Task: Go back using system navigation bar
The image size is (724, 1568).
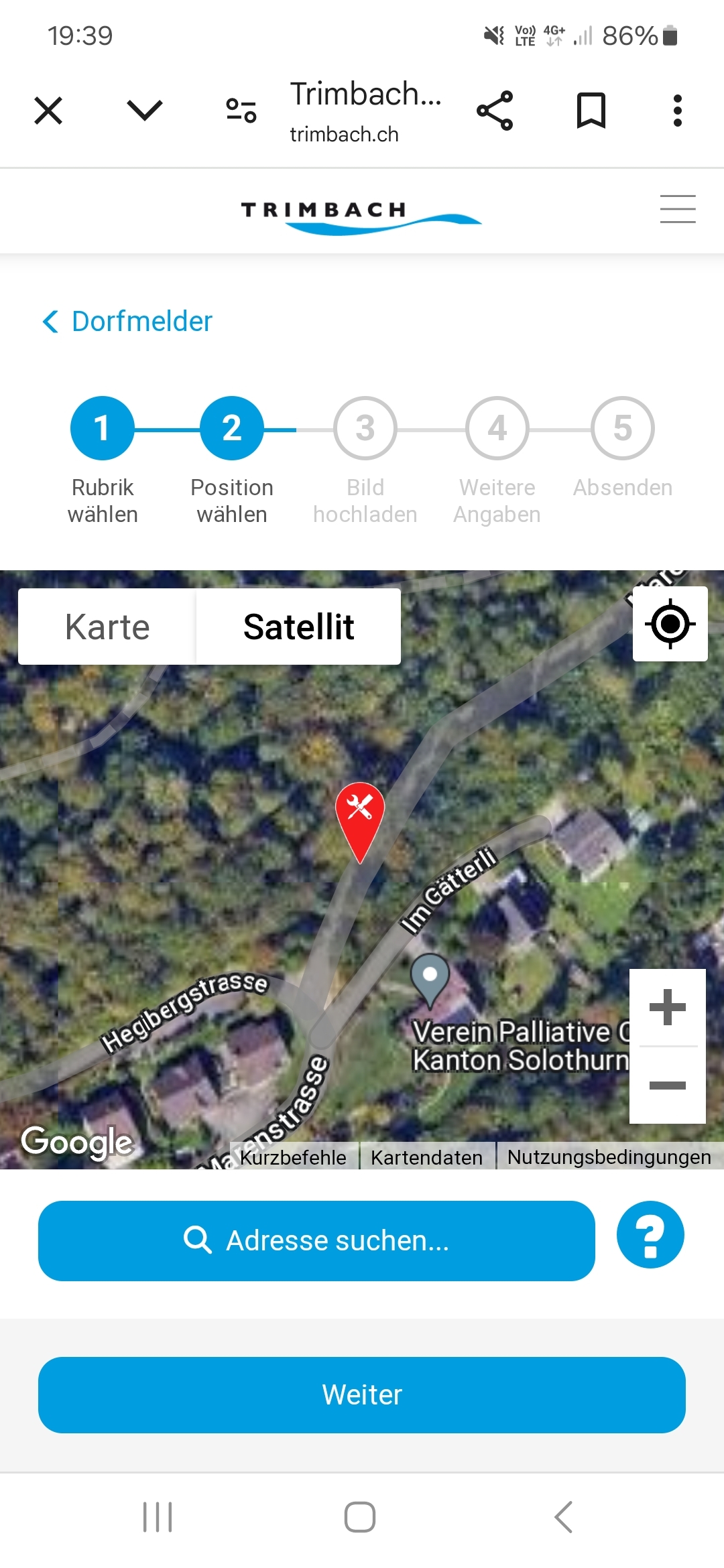Action: coord(564,1517)
